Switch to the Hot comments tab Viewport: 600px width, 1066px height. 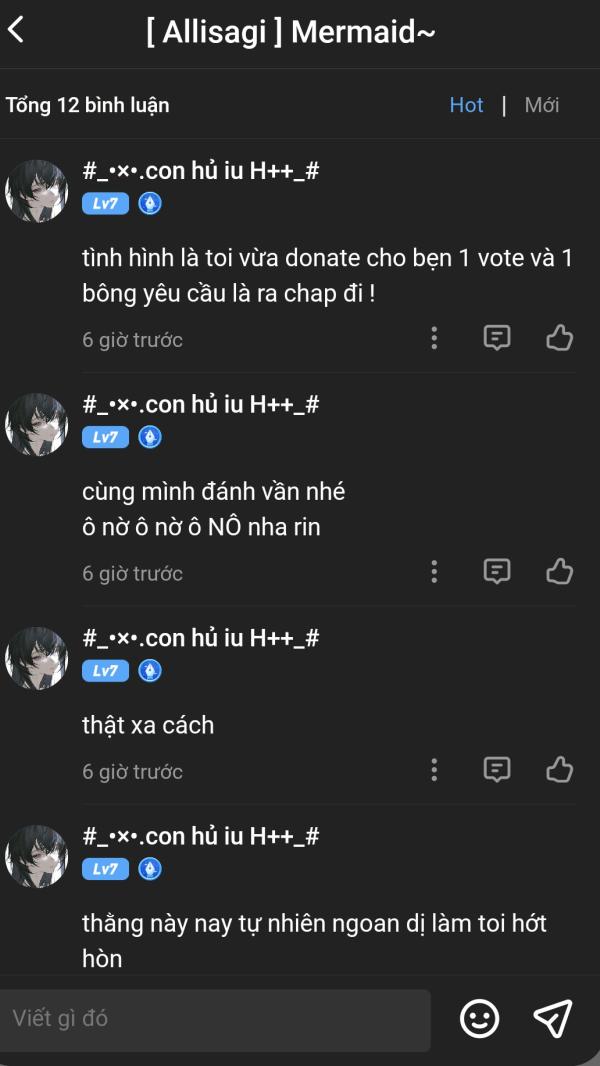pyautogui.click(x=466, y=105)
